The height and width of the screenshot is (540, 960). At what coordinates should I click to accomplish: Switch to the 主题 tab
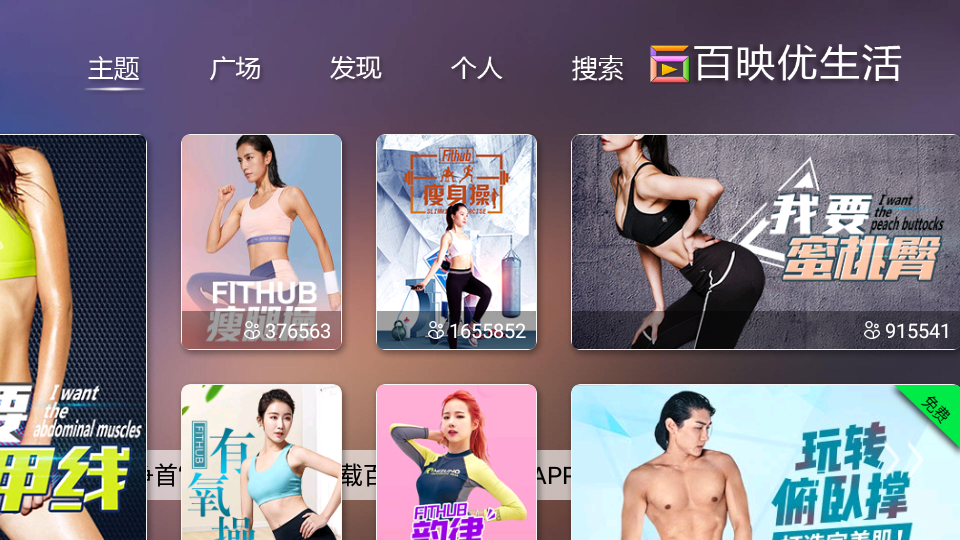click(114, 68)
